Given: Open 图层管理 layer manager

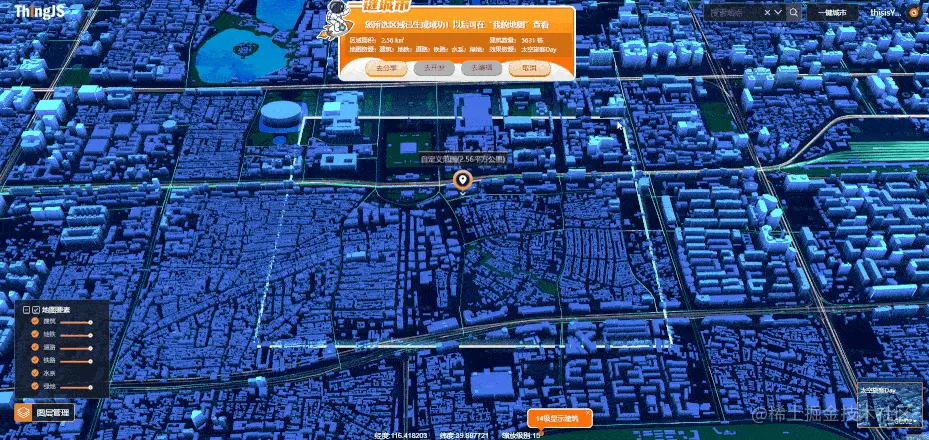Looking at the screenshot, I should pos(43,412).
